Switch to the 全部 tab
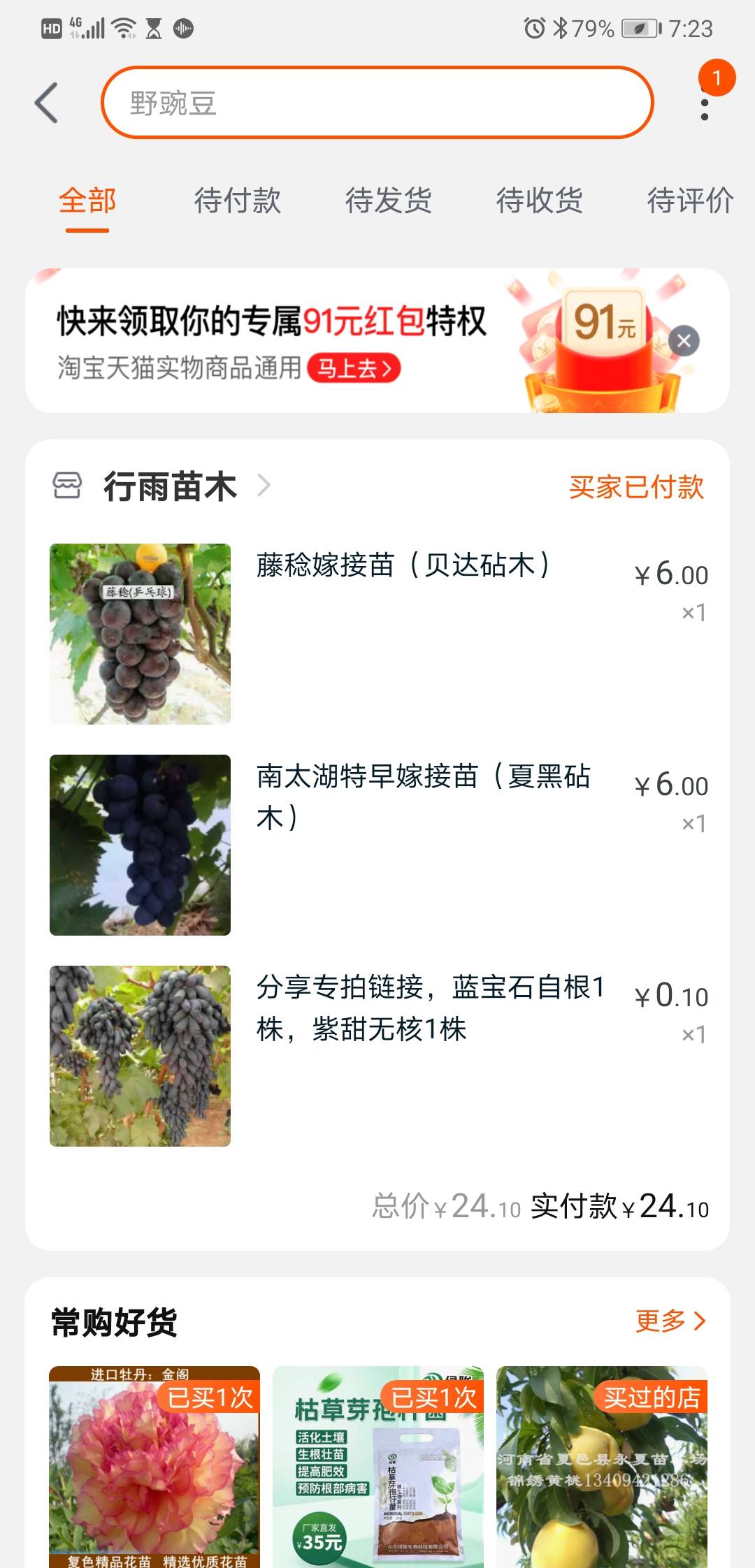The image size is (755, 1568). click(87, 201)
